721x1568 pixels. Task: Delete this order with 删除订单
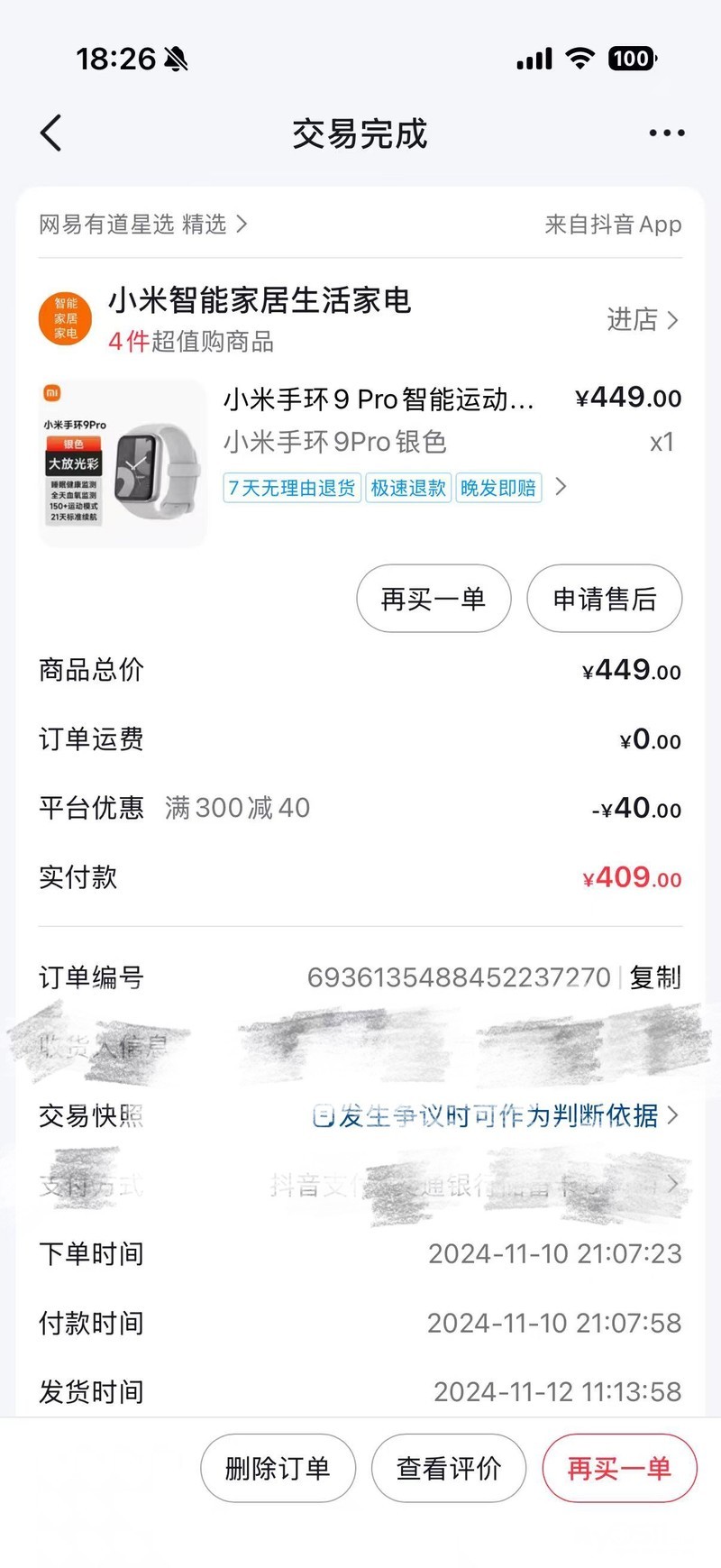[x=278, y=1468]
